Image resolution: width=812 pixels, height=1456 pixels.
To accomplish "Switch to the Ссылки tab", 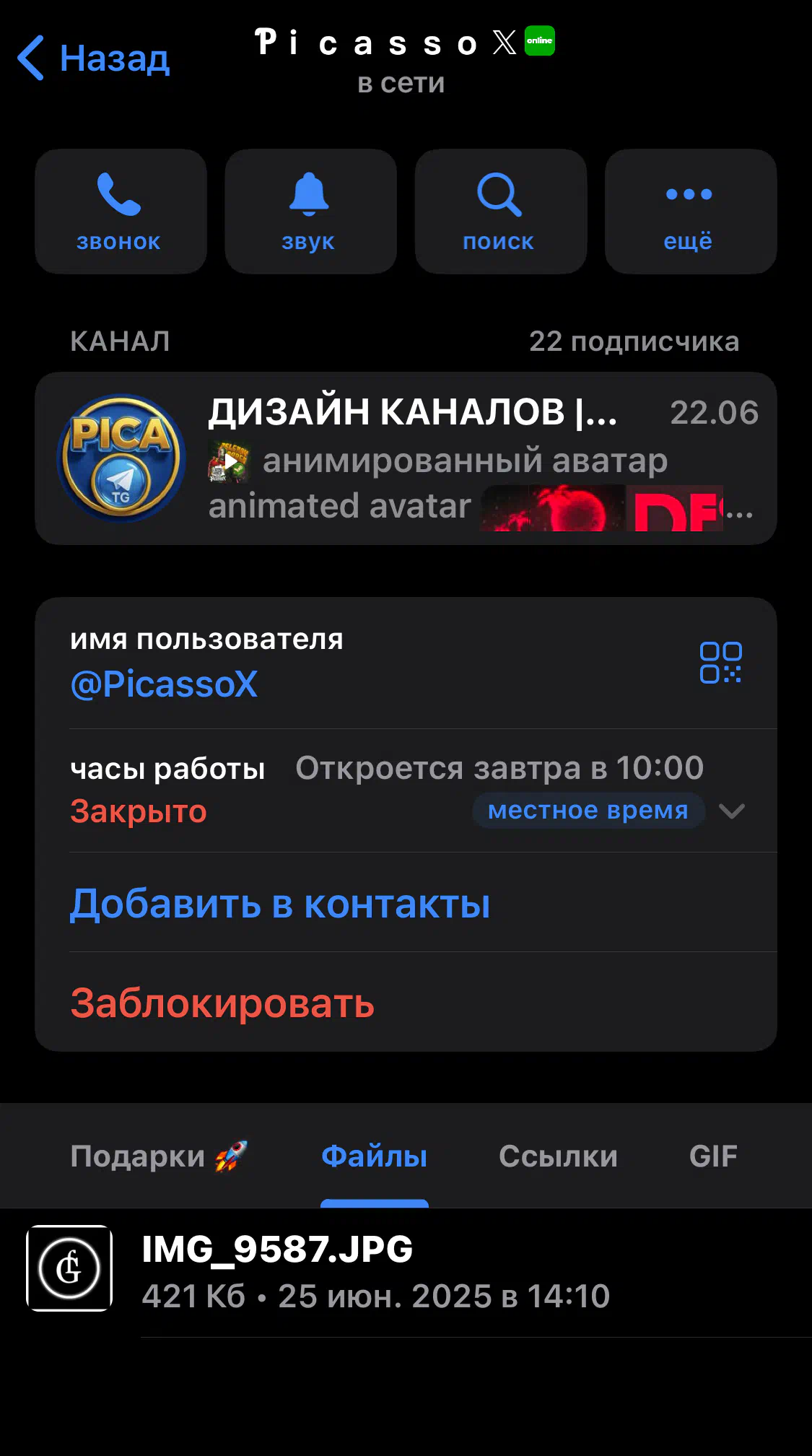I will coord(558,1156).
